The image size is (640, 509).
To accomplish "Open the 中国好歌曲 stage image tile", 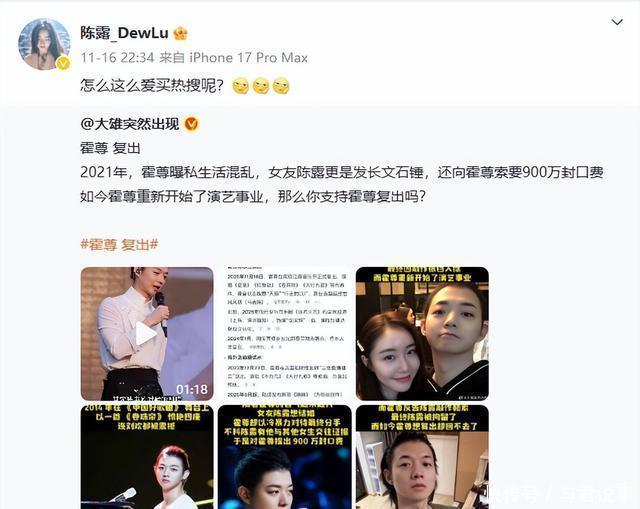I will pyautogui.click(x=147, y=457).
